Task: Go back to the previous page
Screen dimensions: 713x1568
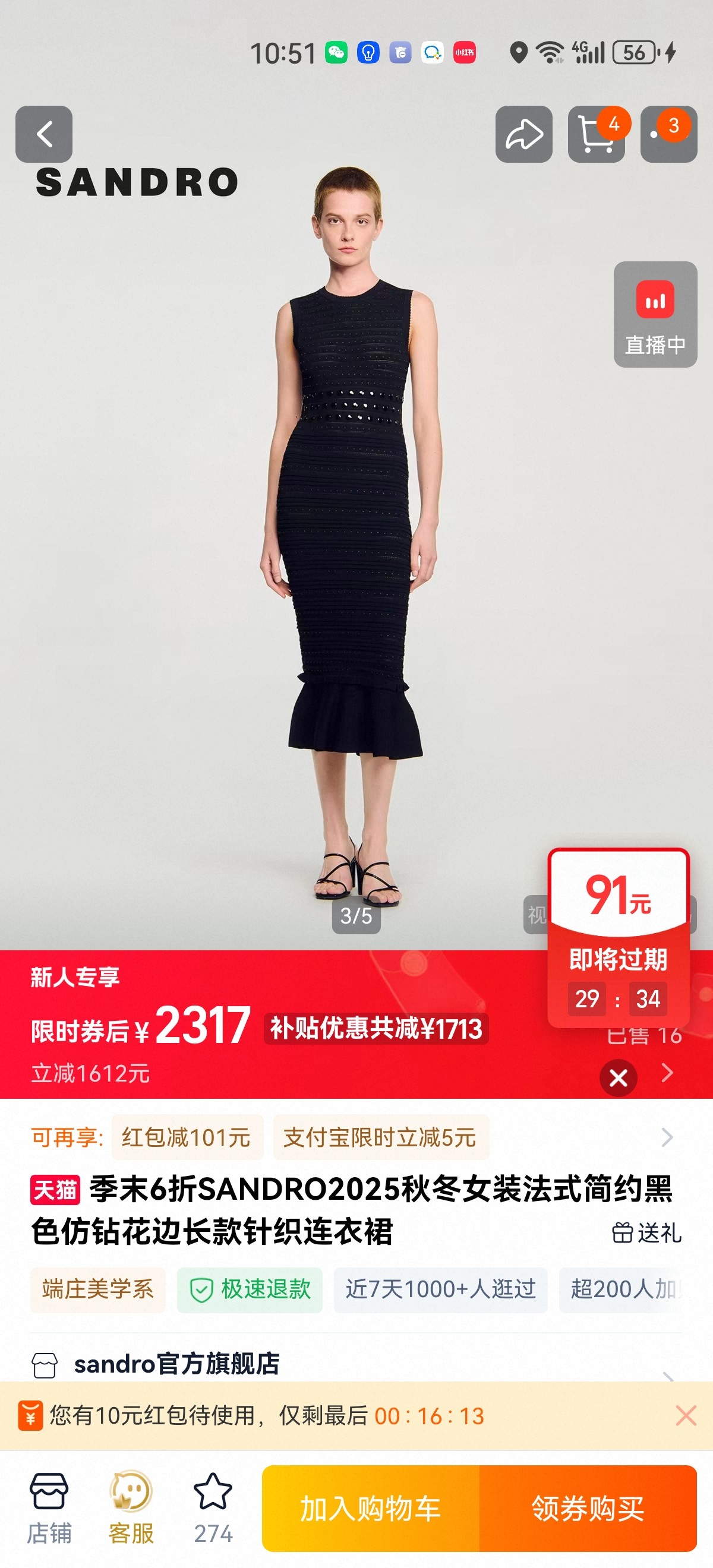Action: point(44,134)
